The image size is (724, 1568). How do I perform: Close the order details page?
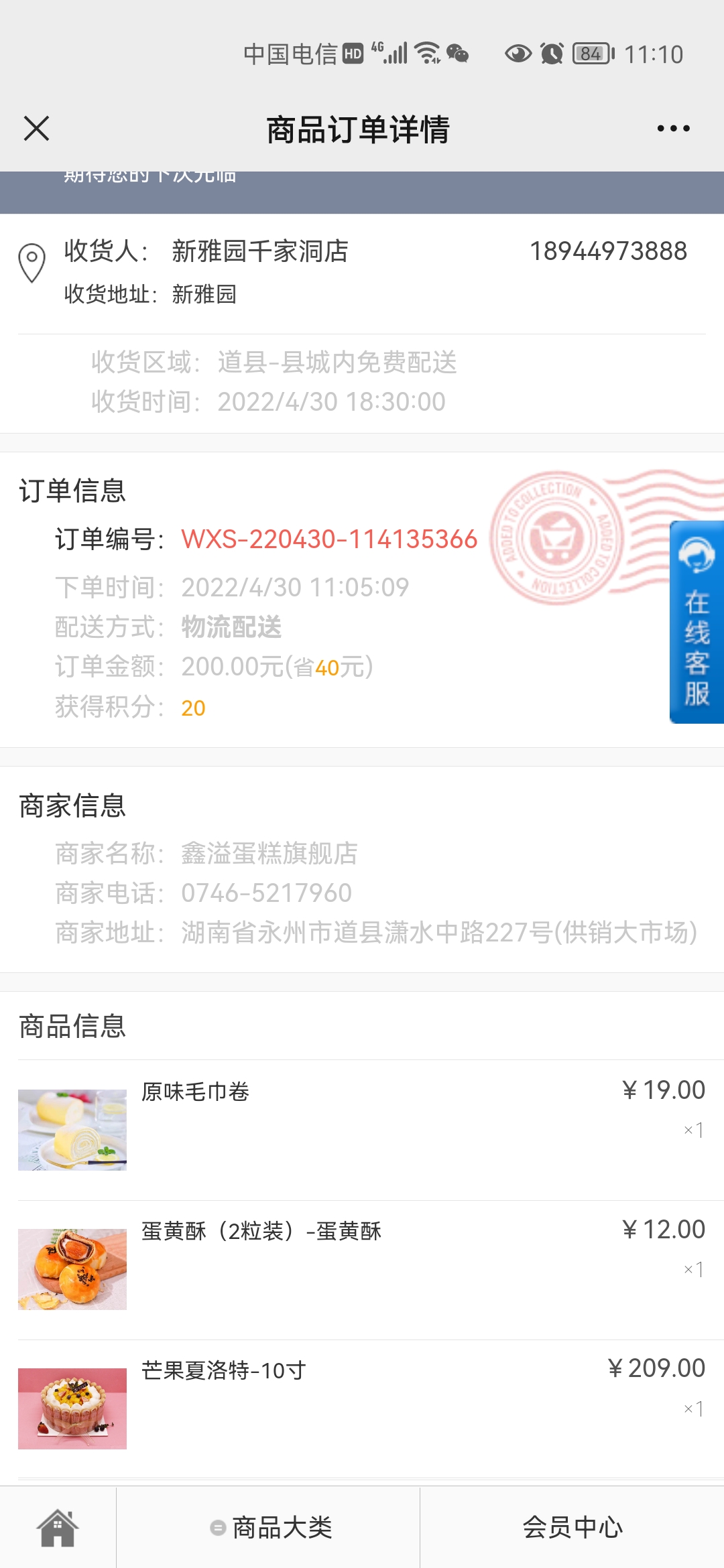[x=36, y=129]
